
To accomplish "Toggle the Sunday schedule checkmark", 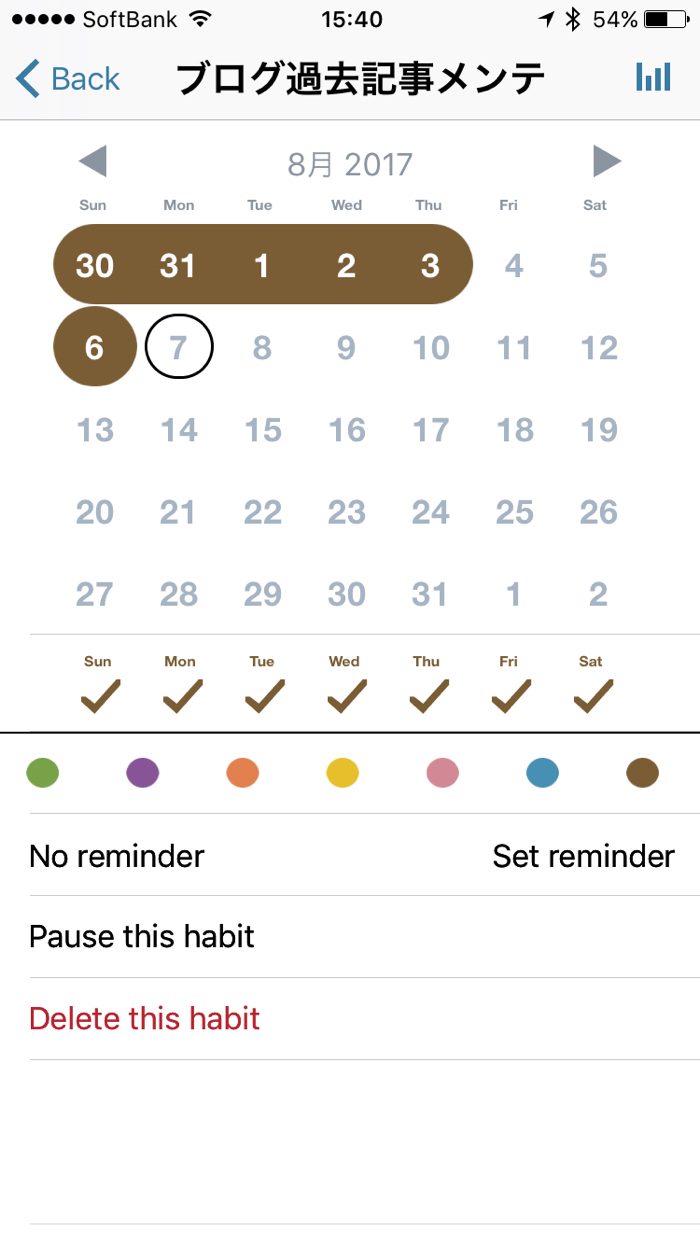I will click(98, 695).
